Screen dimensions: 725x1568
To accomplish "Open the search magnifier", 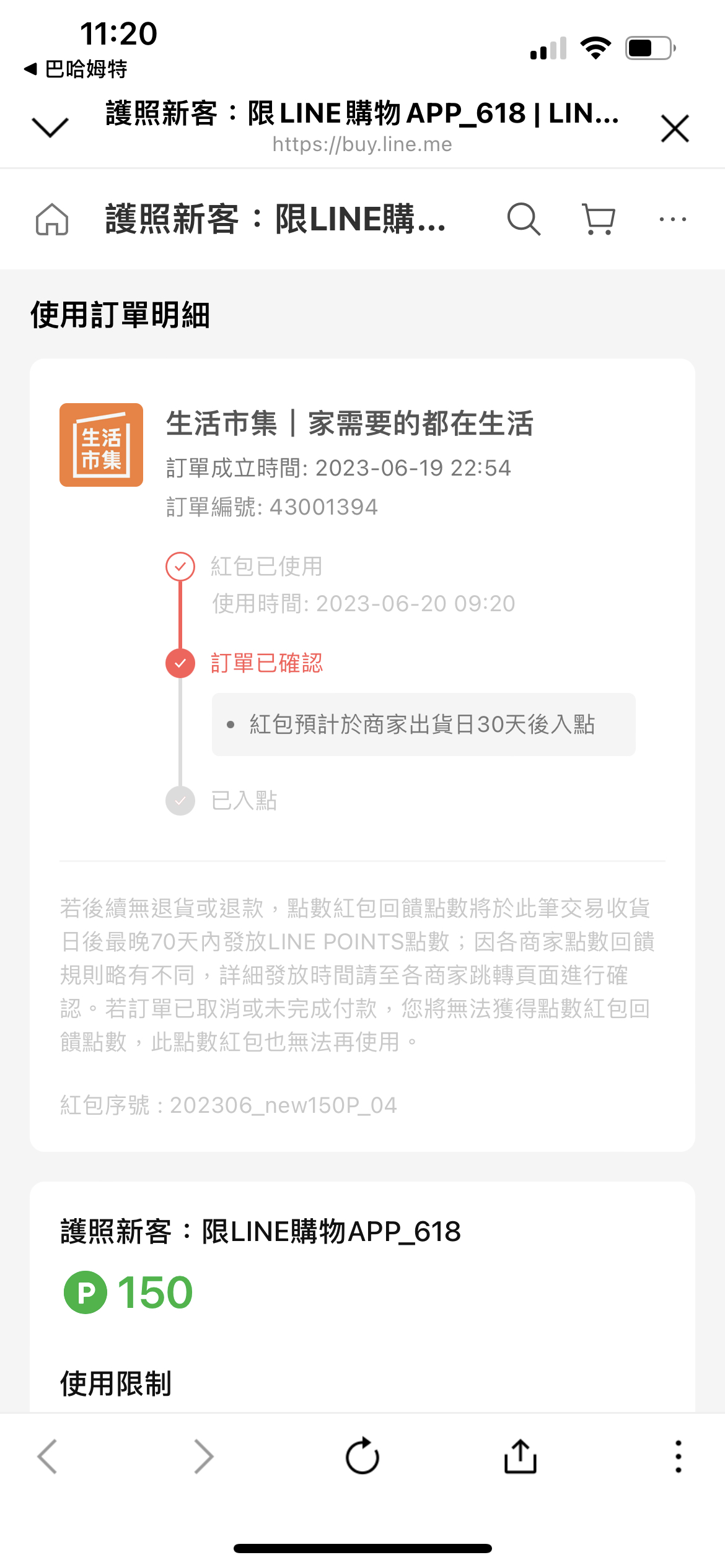I will 524,219.
